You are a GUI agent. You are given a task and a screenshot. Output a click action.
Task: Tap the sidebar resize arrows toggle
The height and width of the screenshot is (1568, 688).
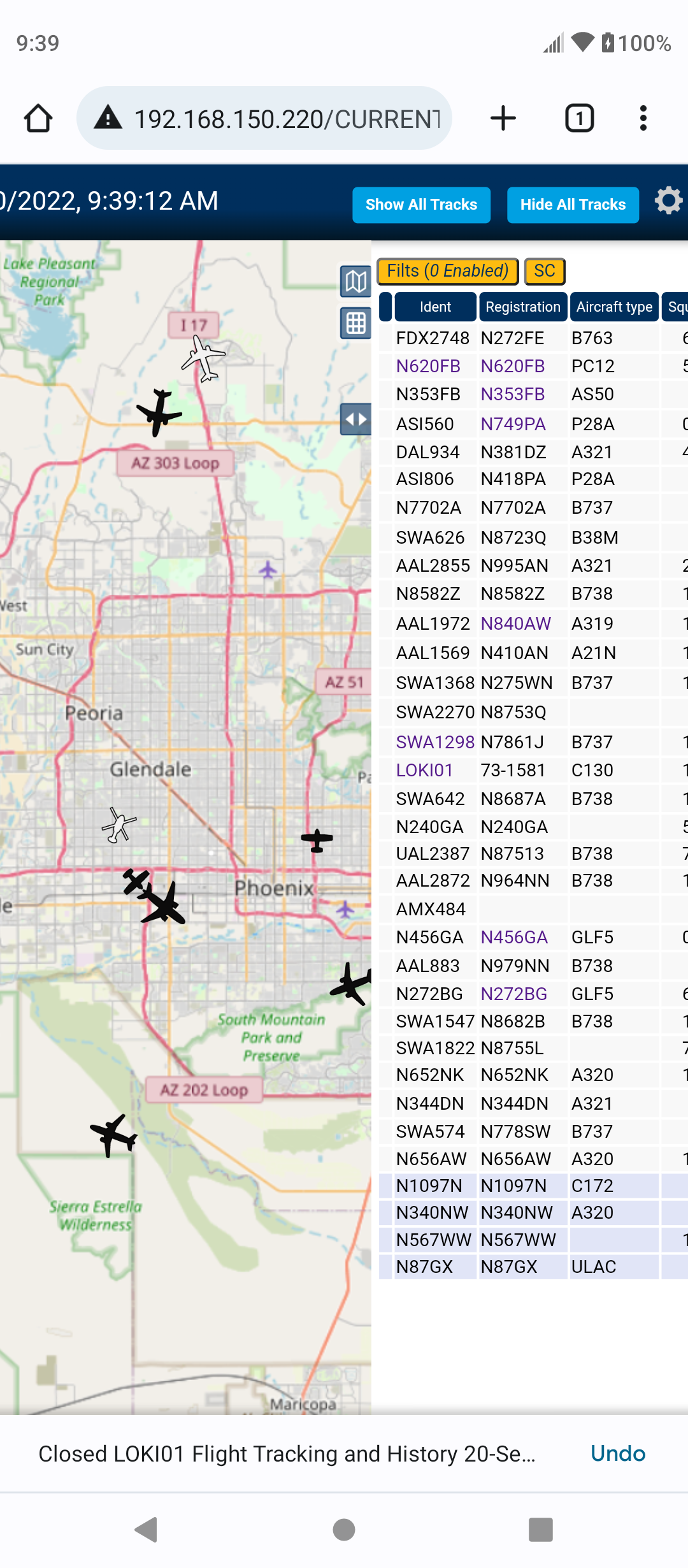coord(356,419)
